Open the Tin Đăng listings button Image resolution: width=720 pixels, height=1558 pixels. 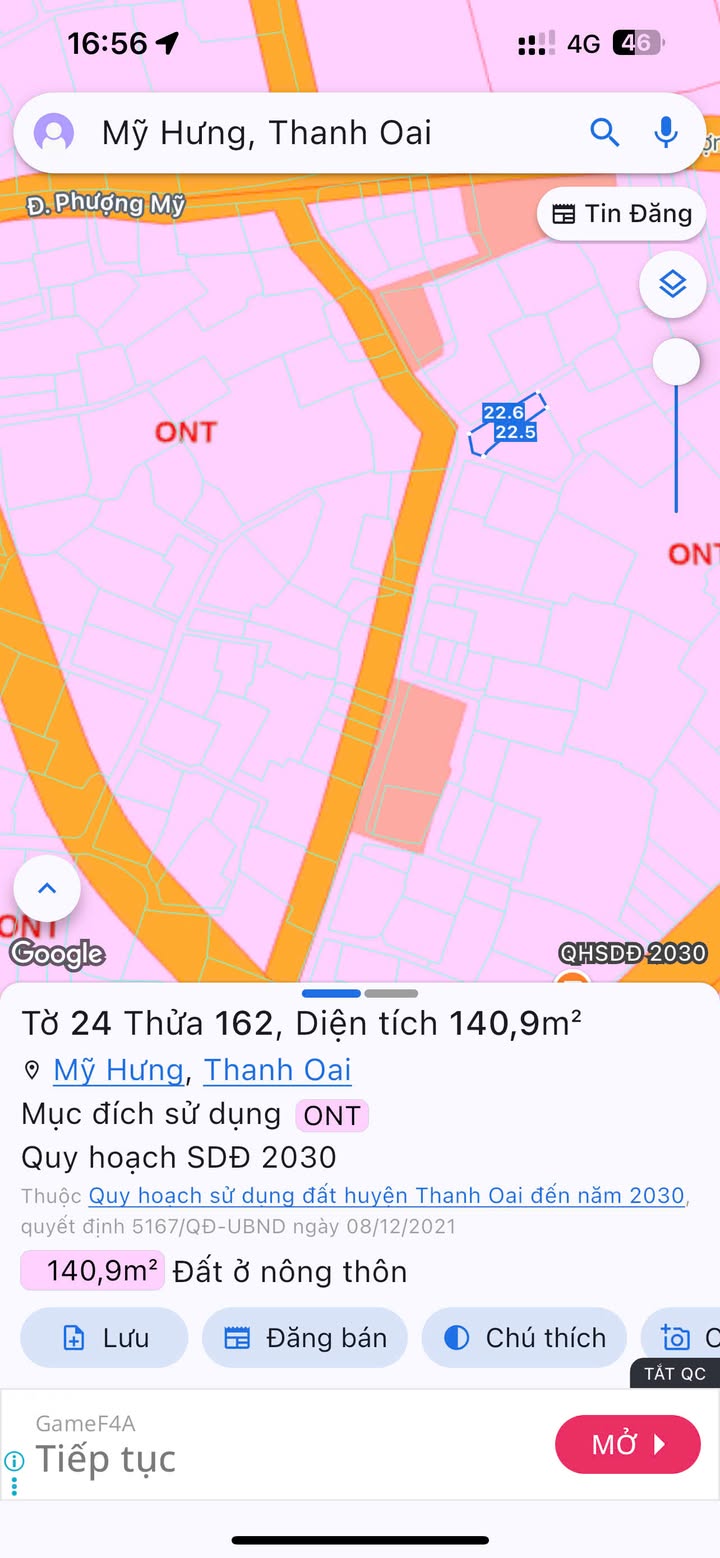point(622,213)
